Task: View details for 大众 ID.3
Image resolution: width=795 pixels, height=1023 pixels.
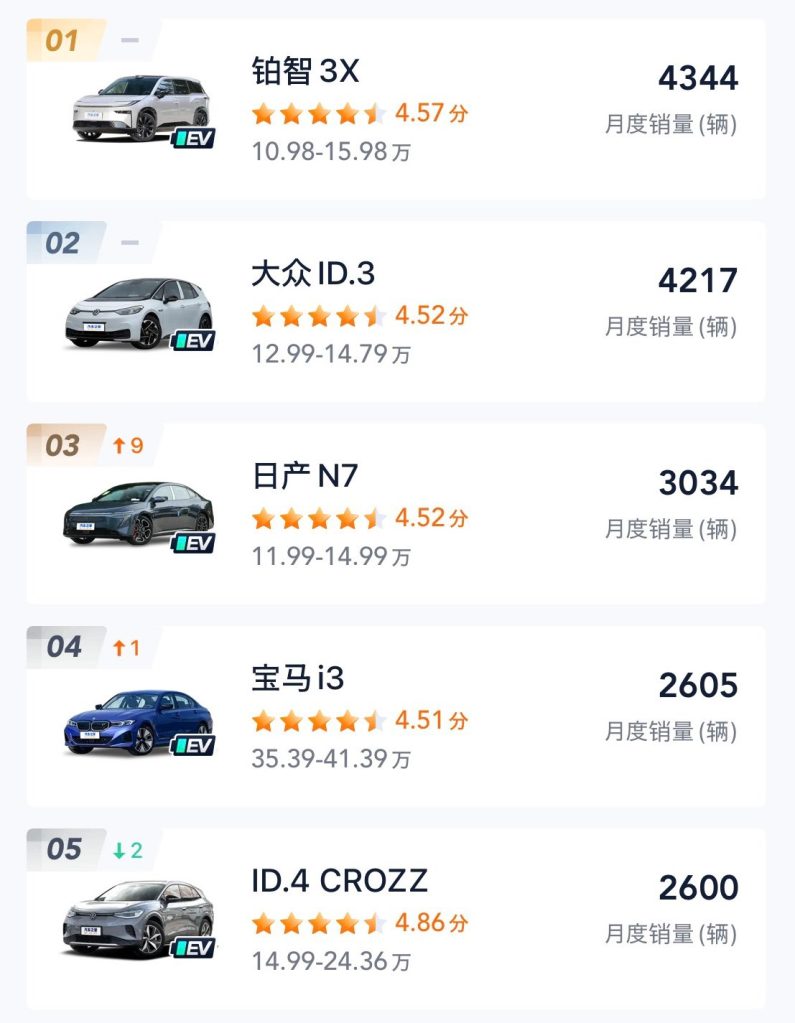Action: [x=395, y=311]
